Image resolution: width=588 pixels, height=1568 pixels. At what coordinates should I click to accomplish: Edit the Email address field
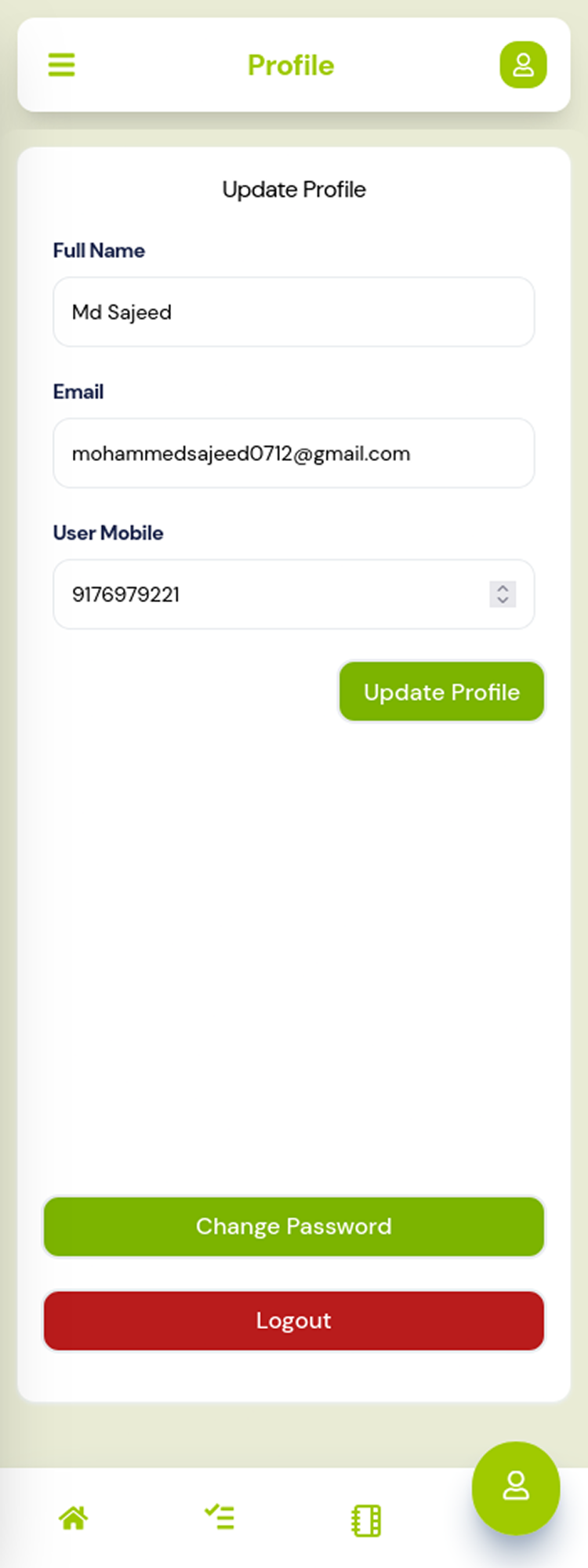pyautogui.click(x=293, y=453)
